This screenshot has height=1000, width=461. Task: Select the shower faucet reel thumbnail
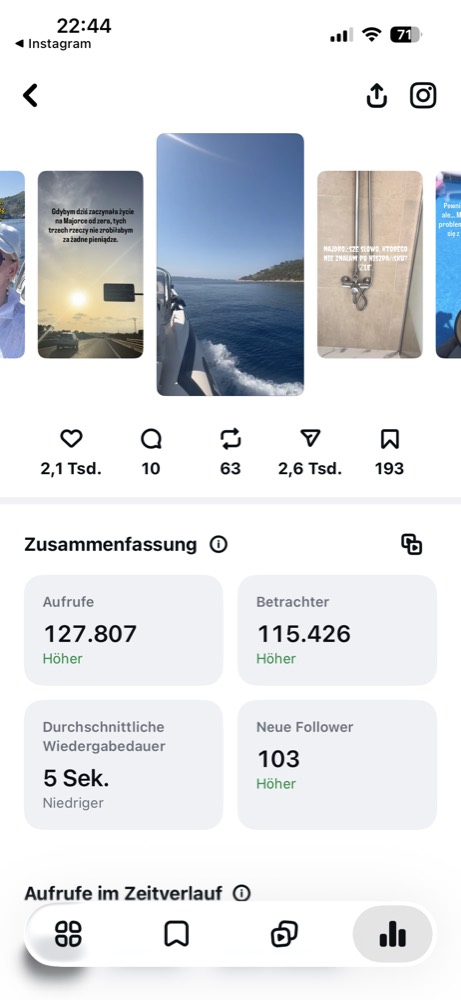370,264
